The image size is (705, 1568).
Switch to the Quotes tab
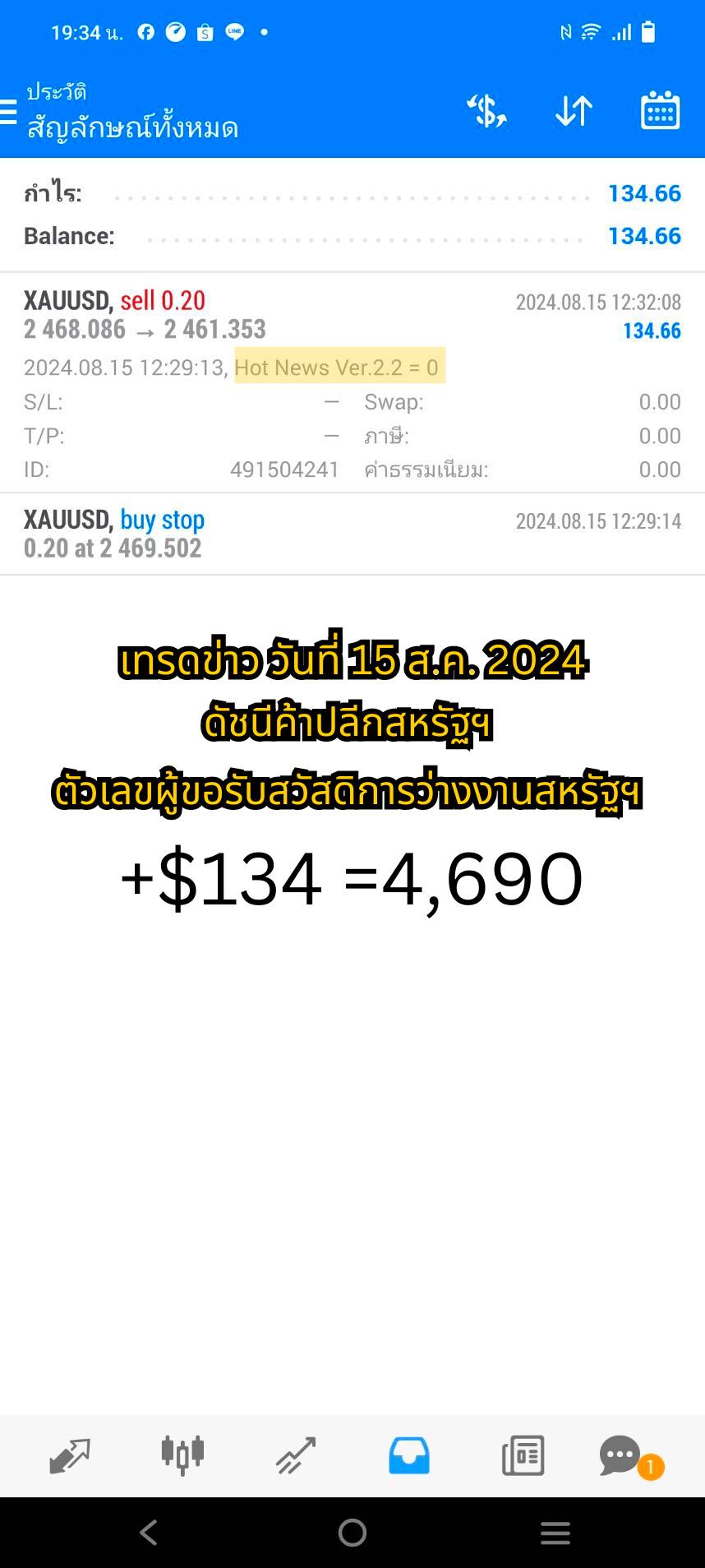coord(70,1455)
